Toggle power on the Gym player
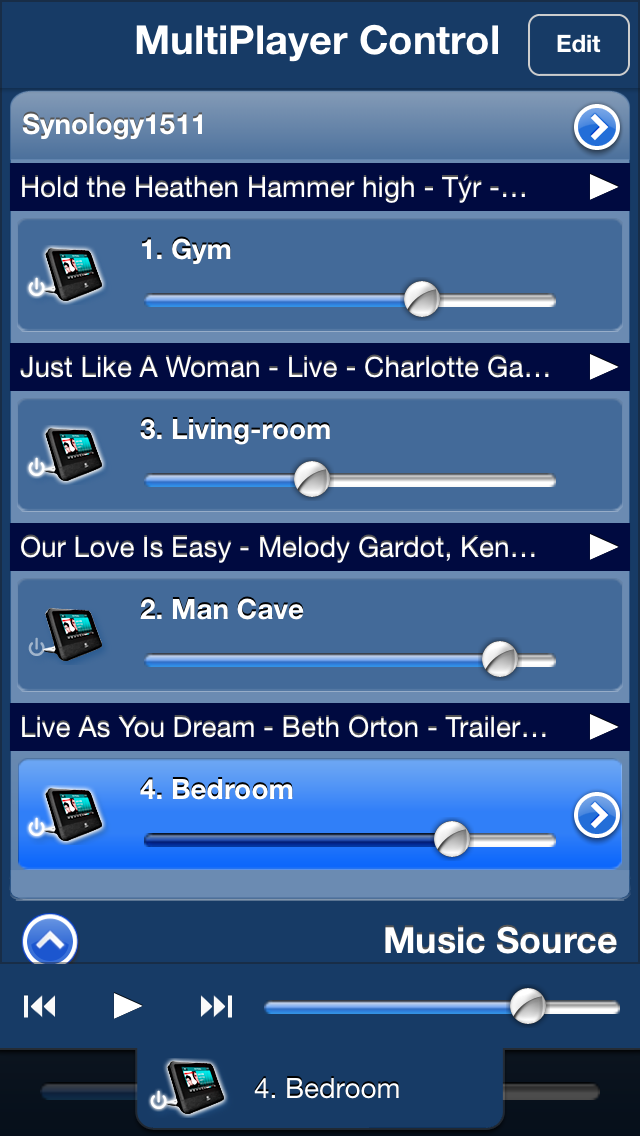This screenshot has height=1136, width=640. [x=37, y=288]
